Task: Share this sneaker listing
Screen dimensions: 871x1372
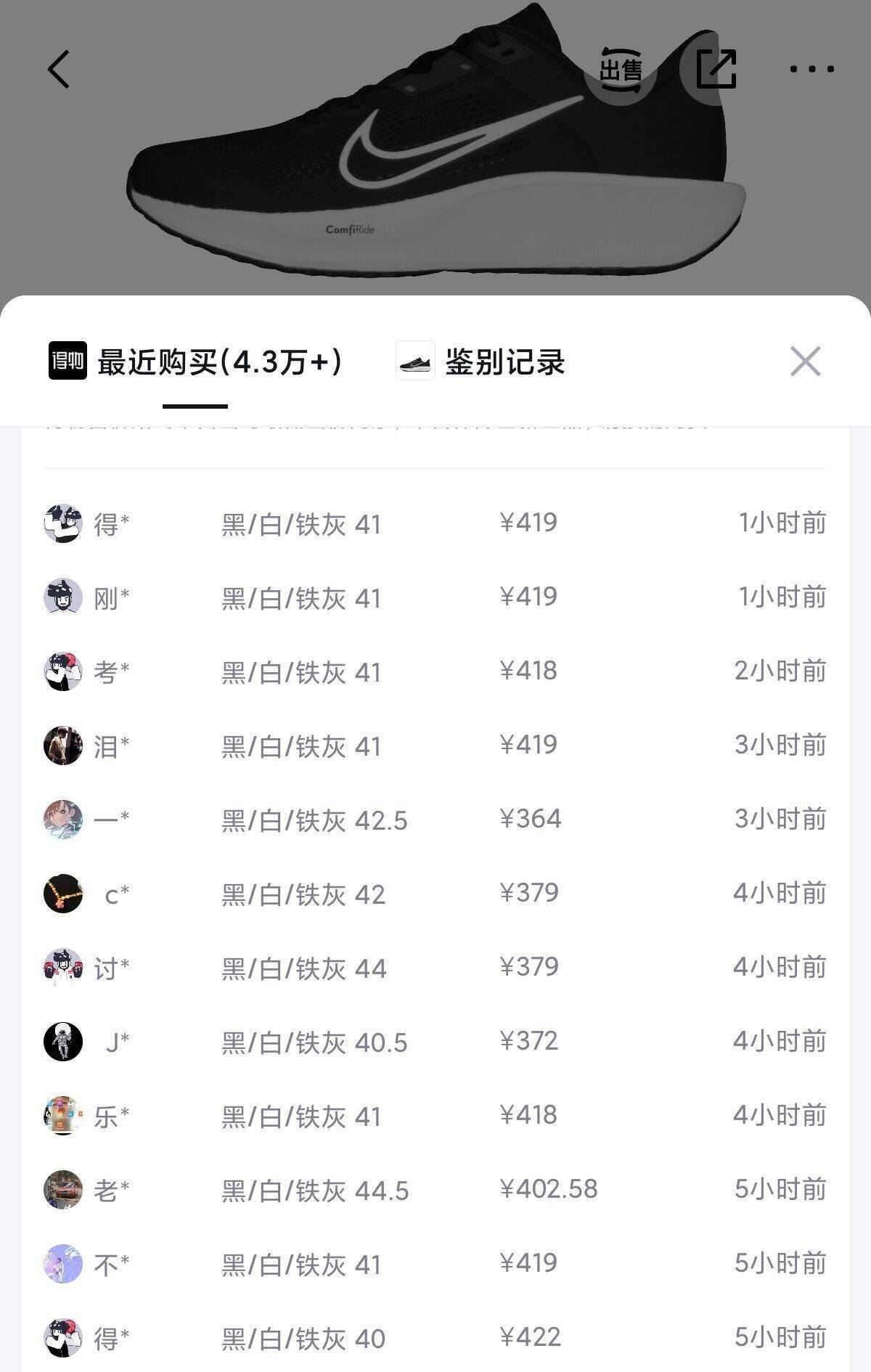Action: point(716,70)
